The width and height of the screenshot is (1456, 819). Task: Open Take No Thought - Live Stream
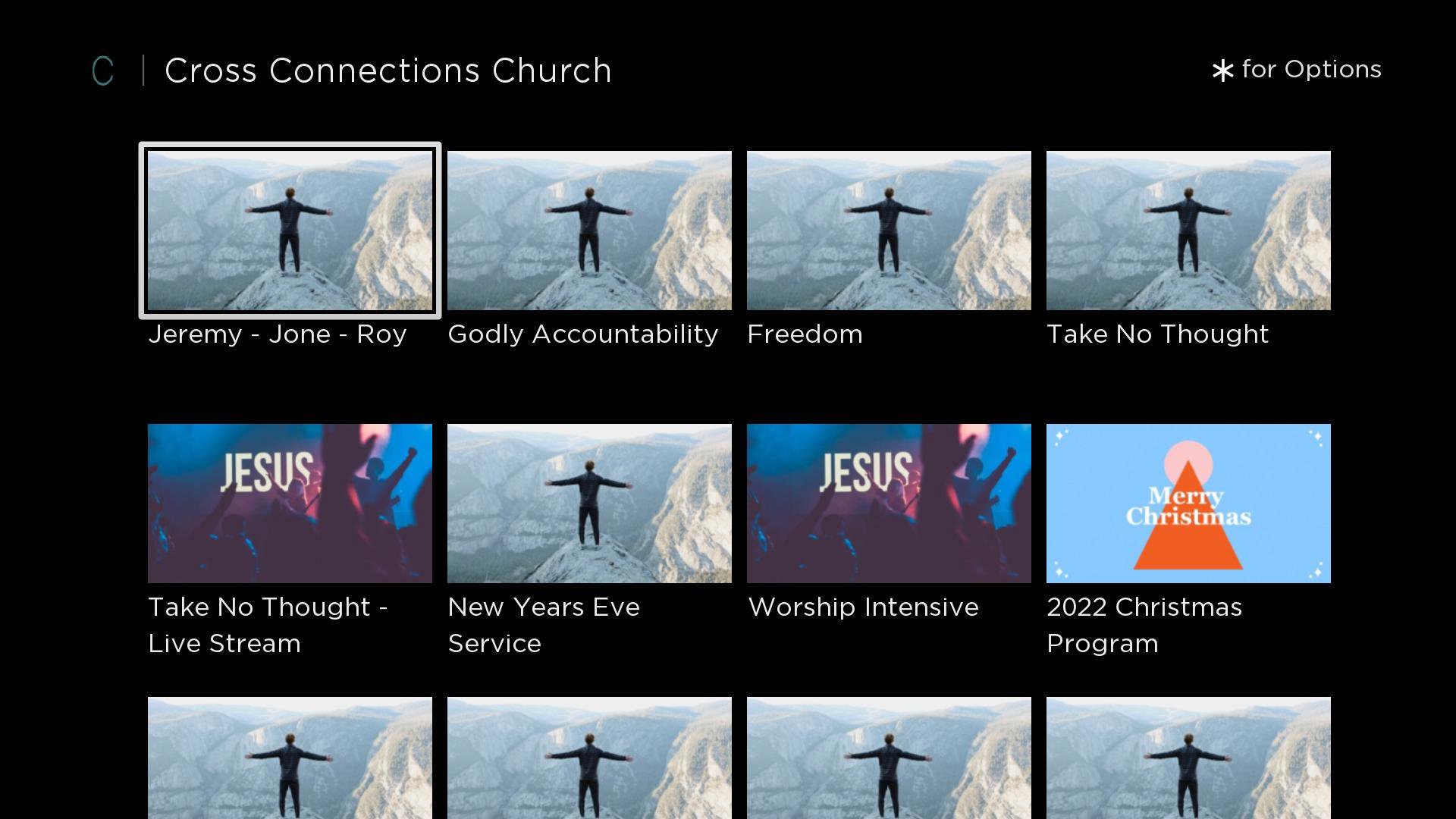tap(290, 504)
